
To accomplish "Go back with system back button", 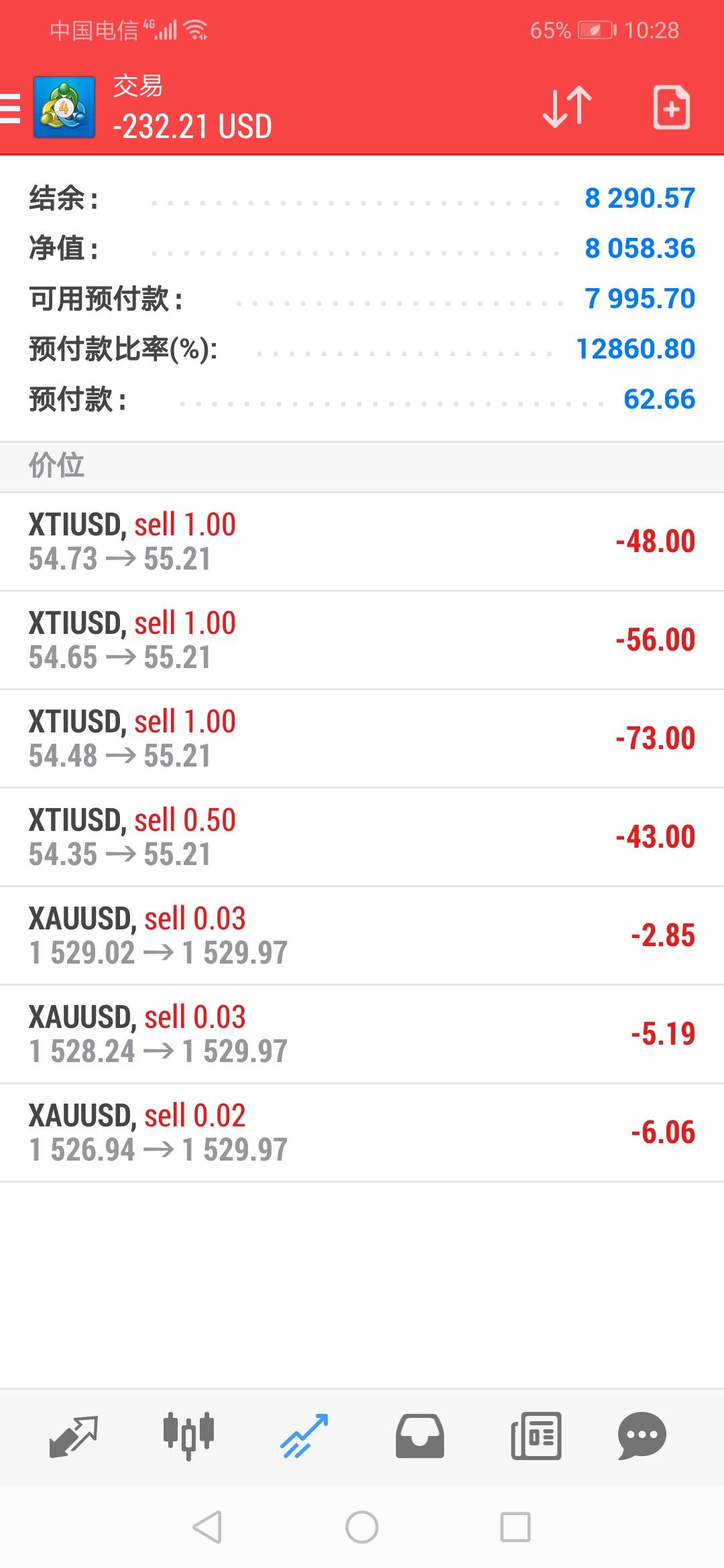I will (207, 1527).
